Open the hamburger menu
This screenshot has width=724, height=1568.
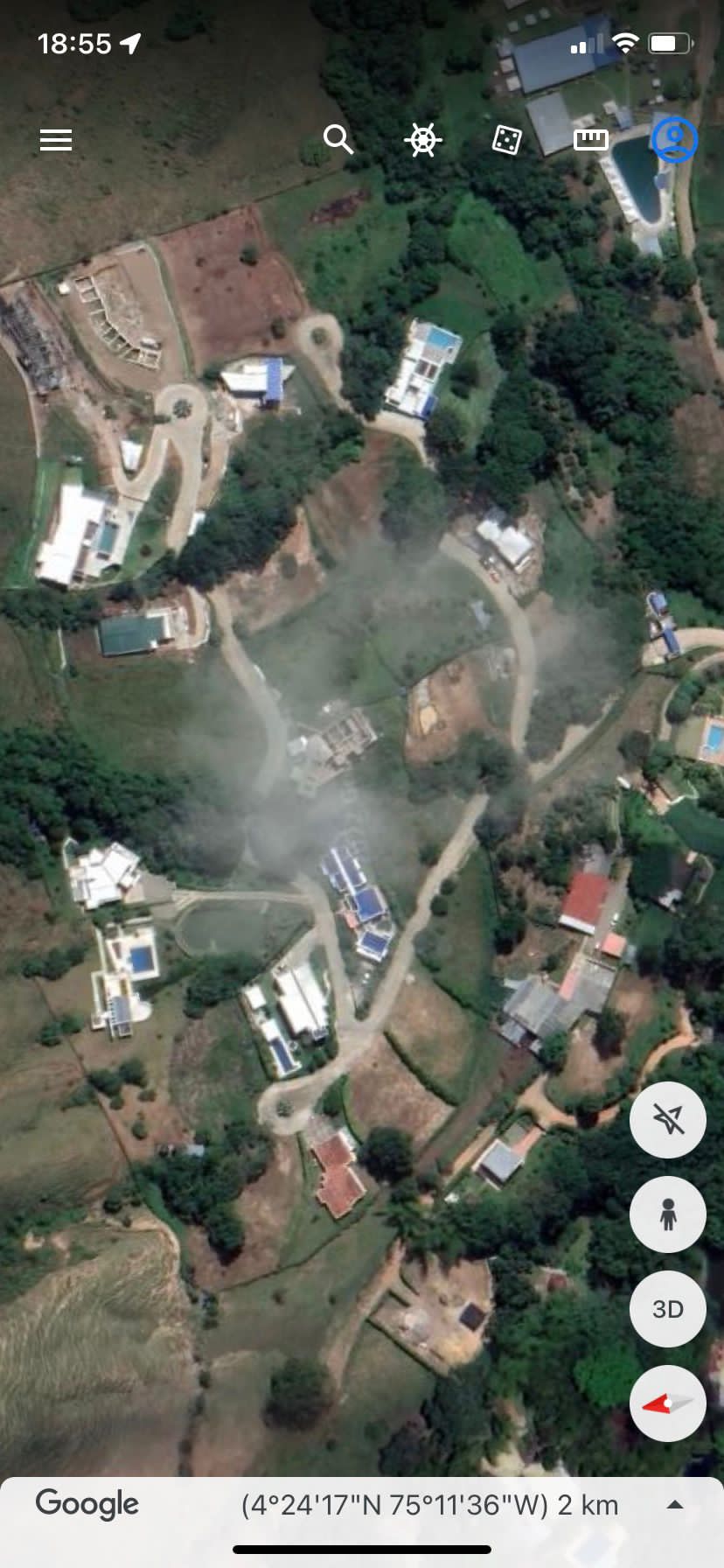56,140
